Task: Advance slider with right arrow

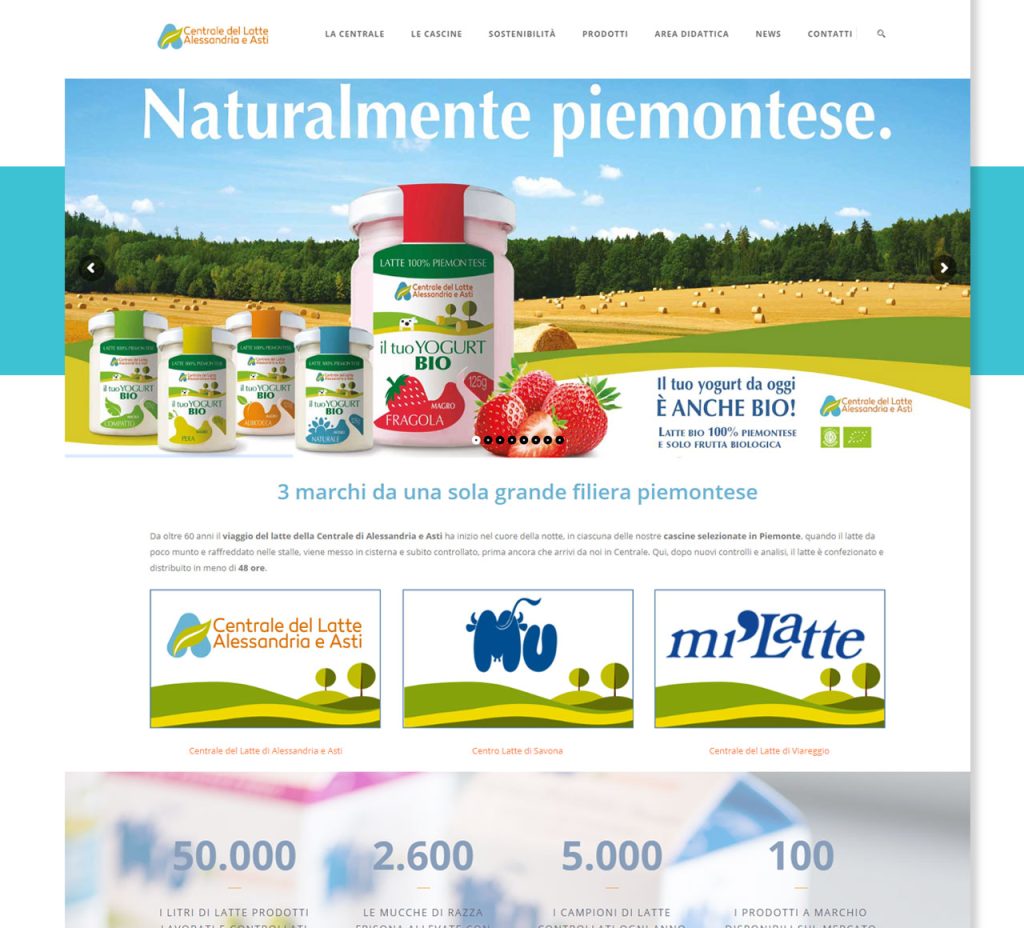Action: pos(943,268)
